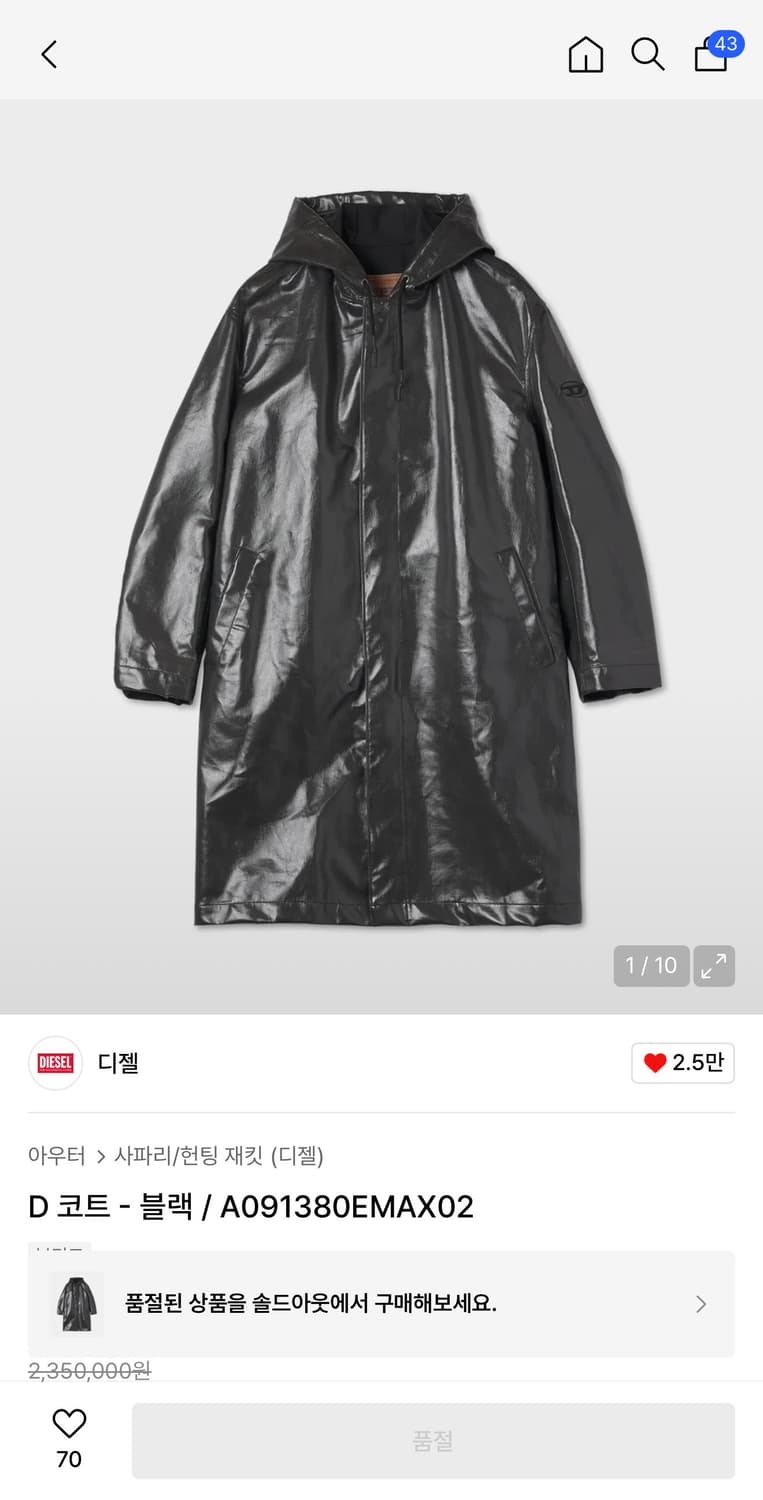Open sold-out purchase options via right chevron

coord(700,1304)
